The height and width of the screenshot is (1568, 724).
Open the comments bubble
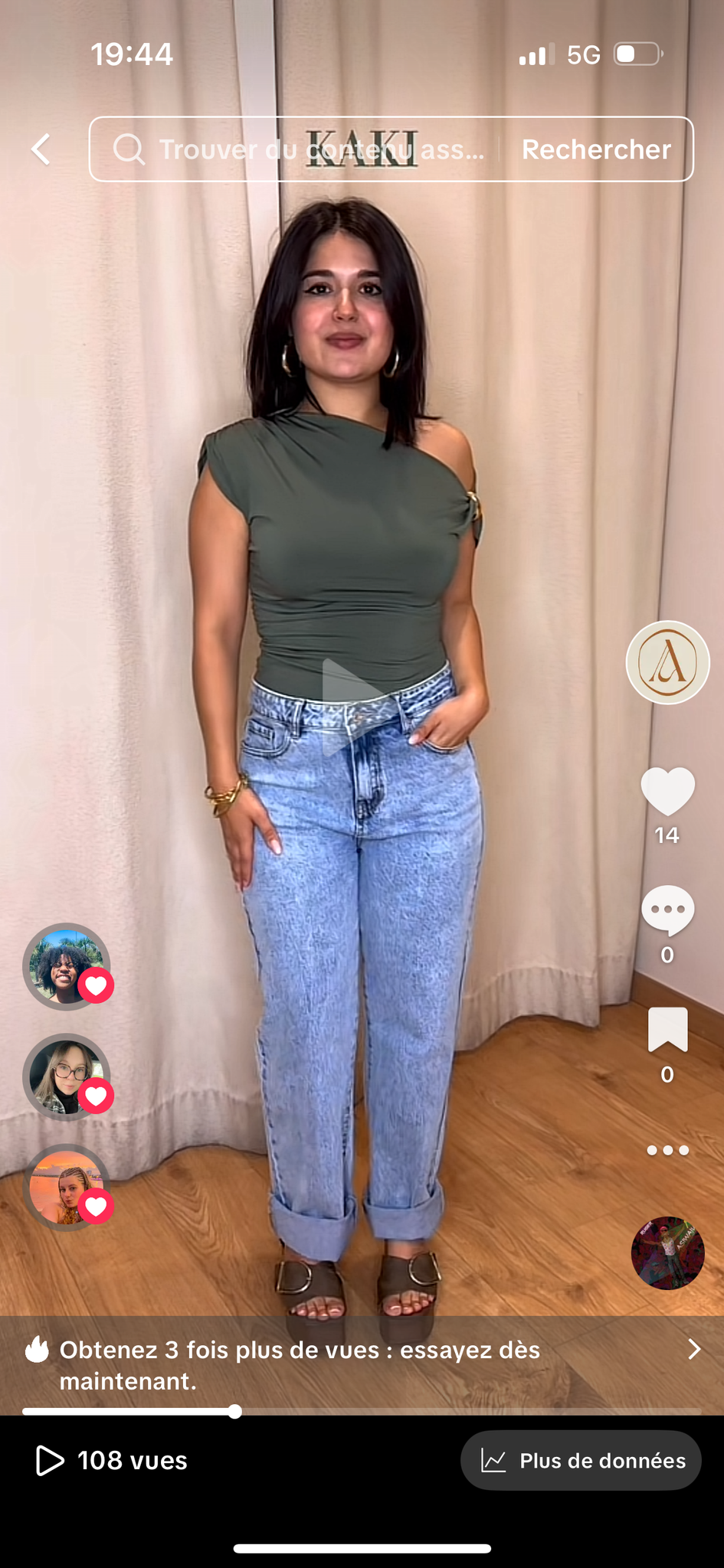[667, 910]
